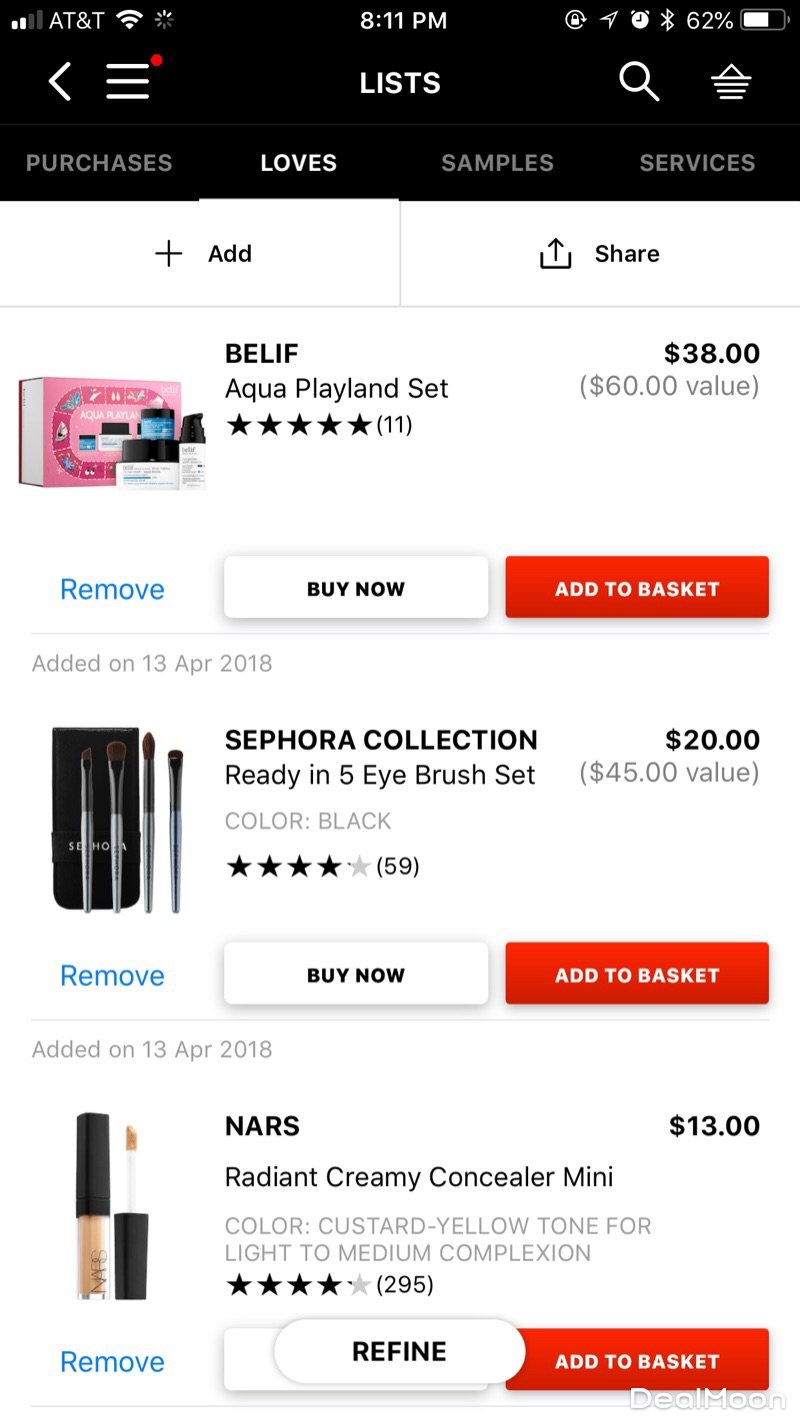Select the Loves tab
Screen dimensions: 800x1423
(298, 163)
